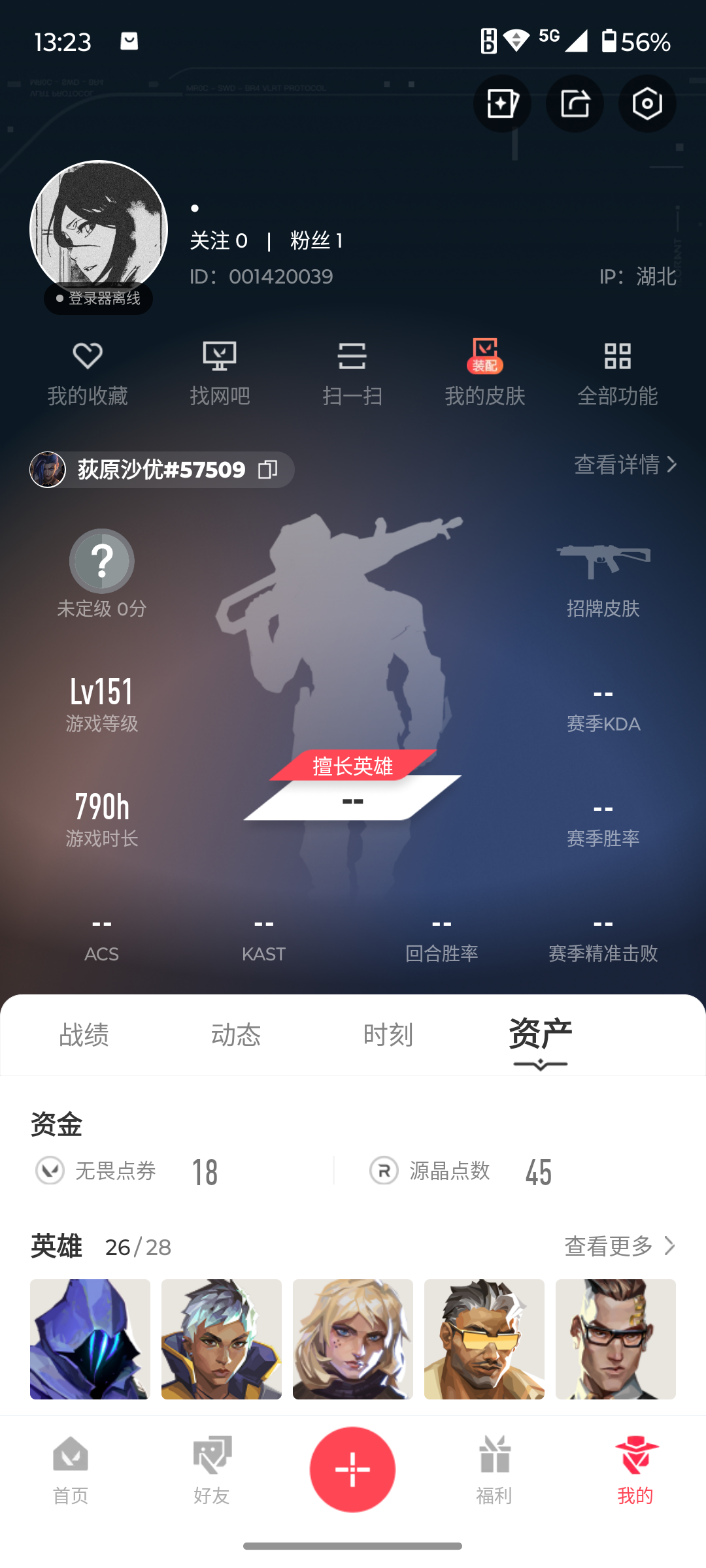Viewport: 706px width, 1568px height.
Task: Tap the red plus create button
Action: coord(352,1469)
